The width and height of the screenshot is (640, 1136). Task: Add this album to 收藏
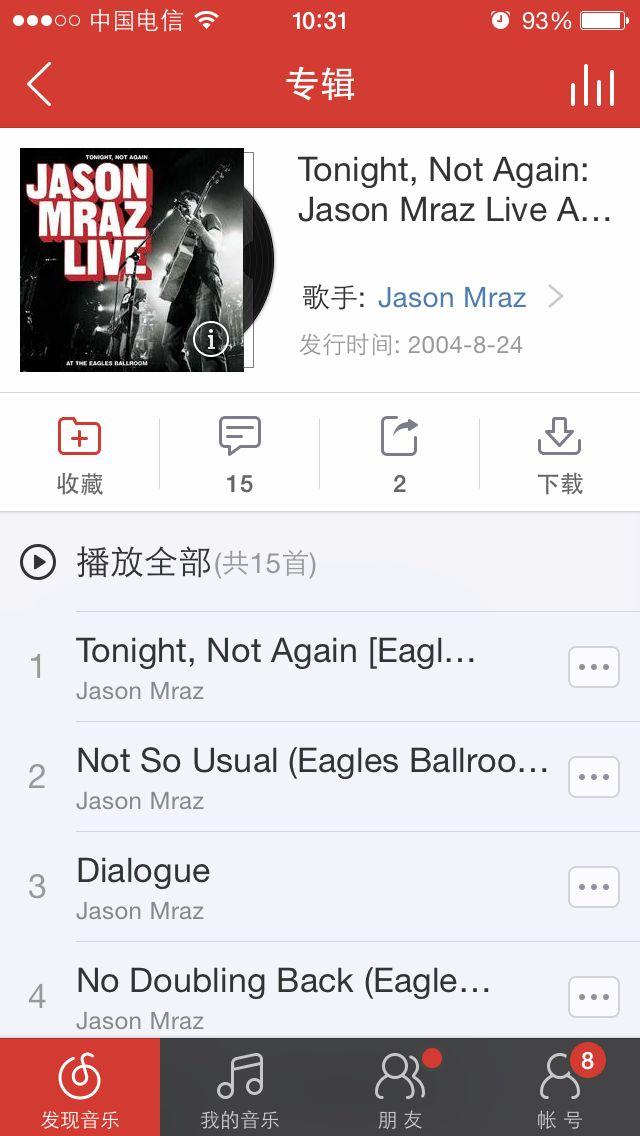point(80,453)
